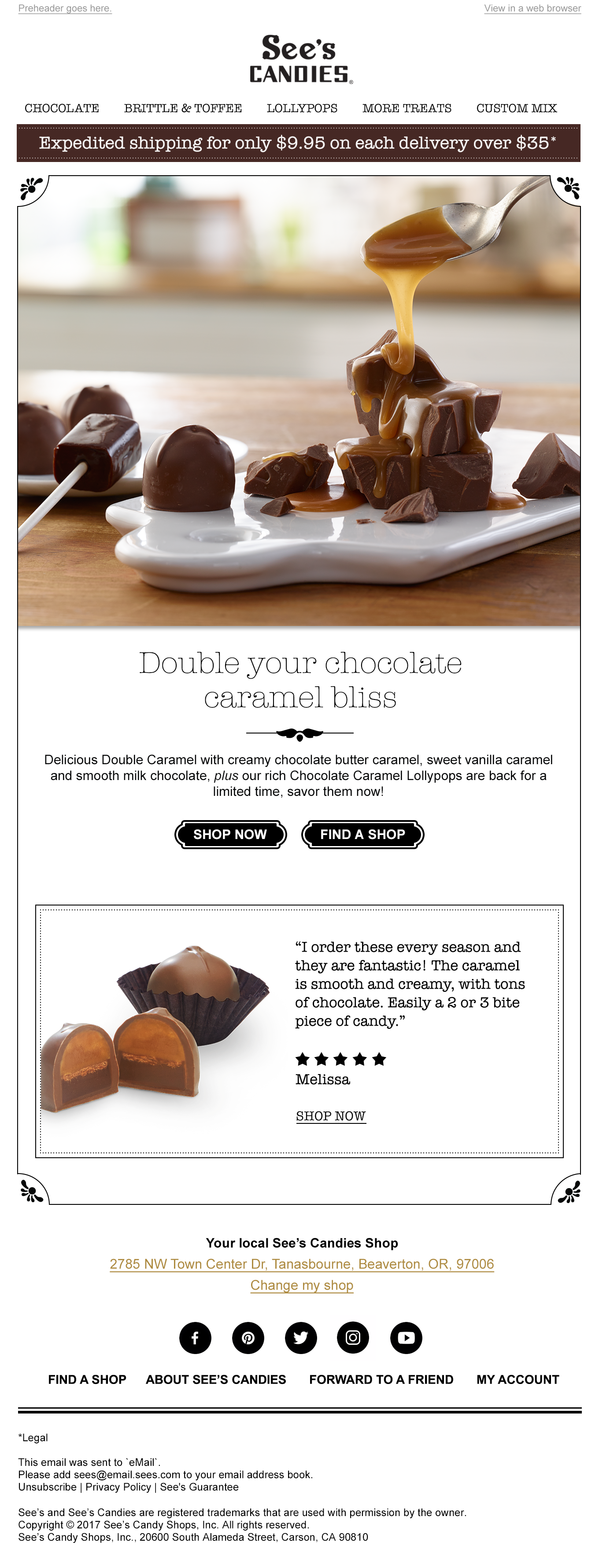Open the Custom Mix page
This screenshot has width=599, height=1568.
[516, 108]
